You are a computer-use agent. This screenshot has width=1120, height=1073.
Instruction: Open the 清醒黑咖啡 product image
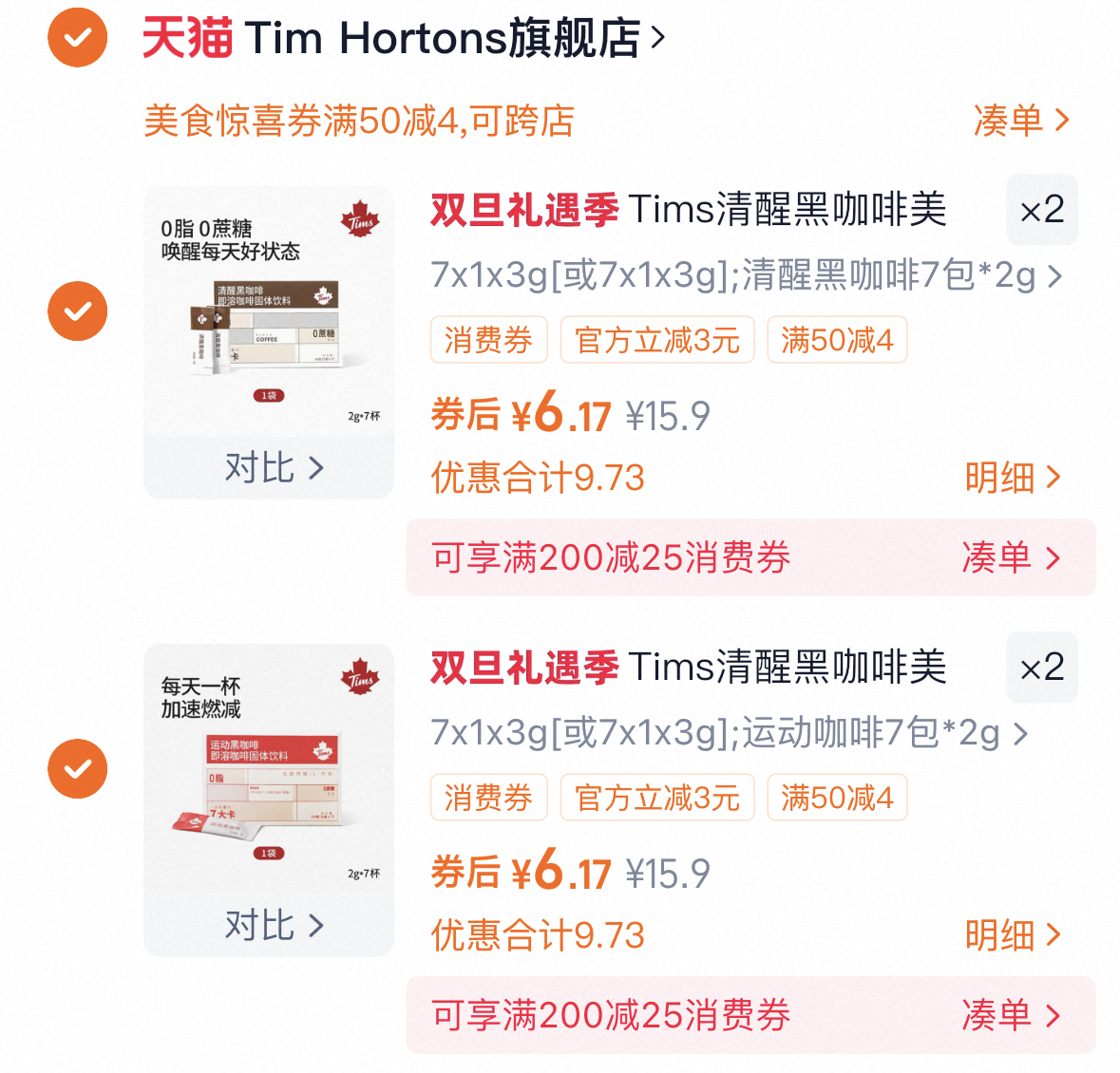[x=269, y=313]
